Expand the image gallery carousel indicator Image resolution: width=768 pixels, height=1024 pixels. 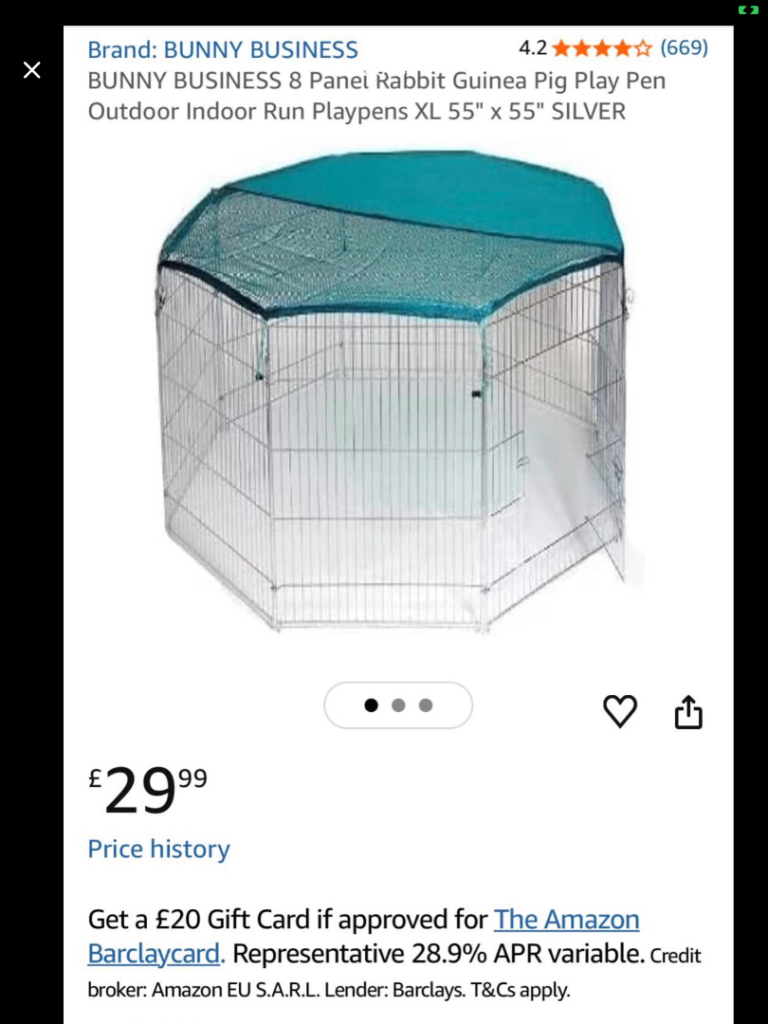(398, 705)
